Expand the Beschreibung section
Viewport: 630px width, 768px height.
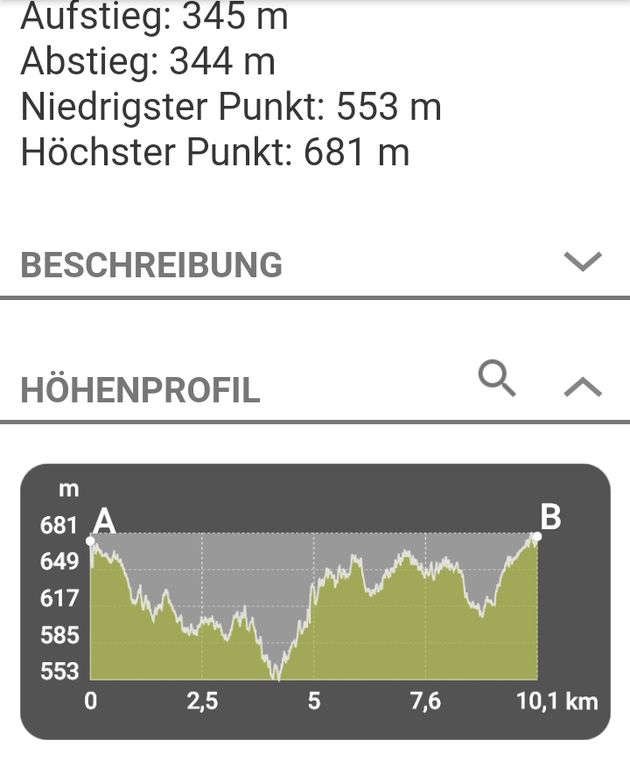[582, 262]
